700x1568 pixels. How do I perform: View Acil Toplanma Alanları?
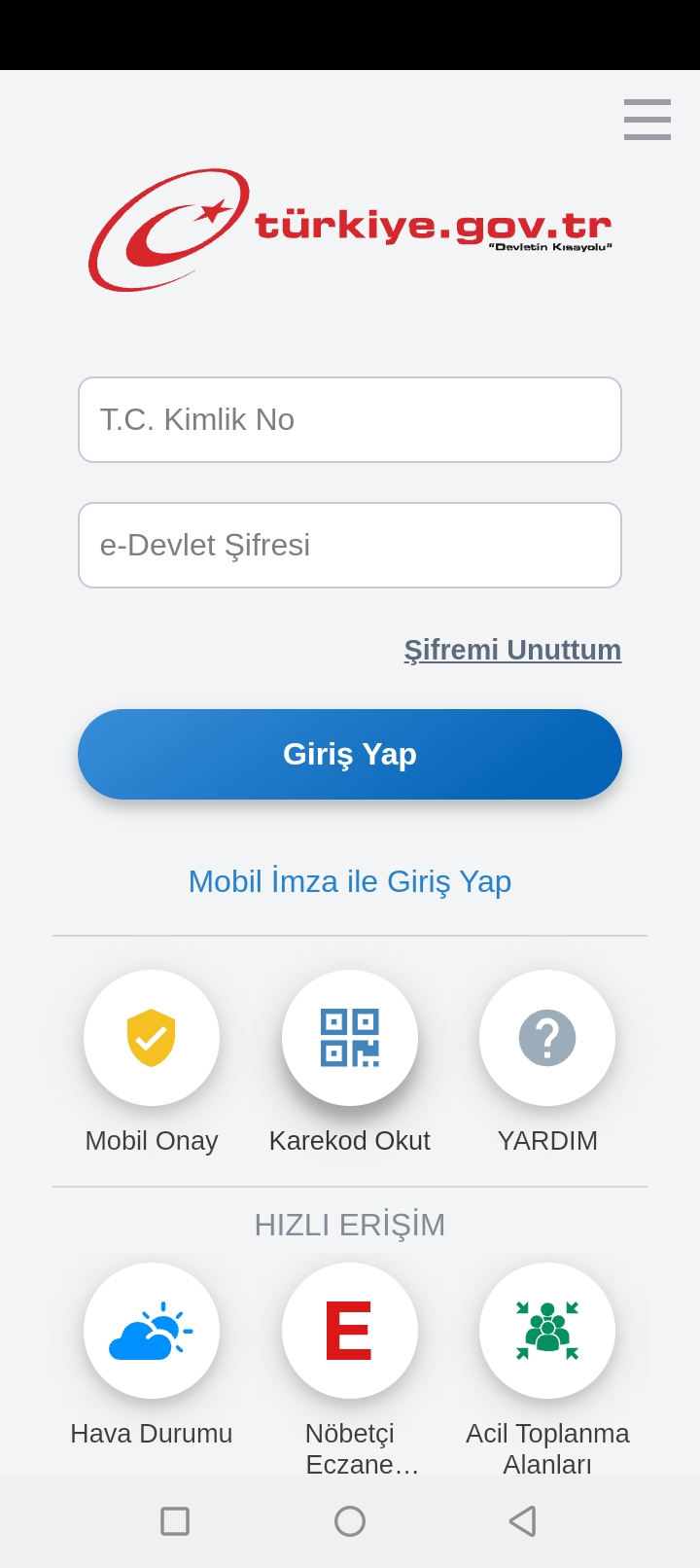point(547,1331)
